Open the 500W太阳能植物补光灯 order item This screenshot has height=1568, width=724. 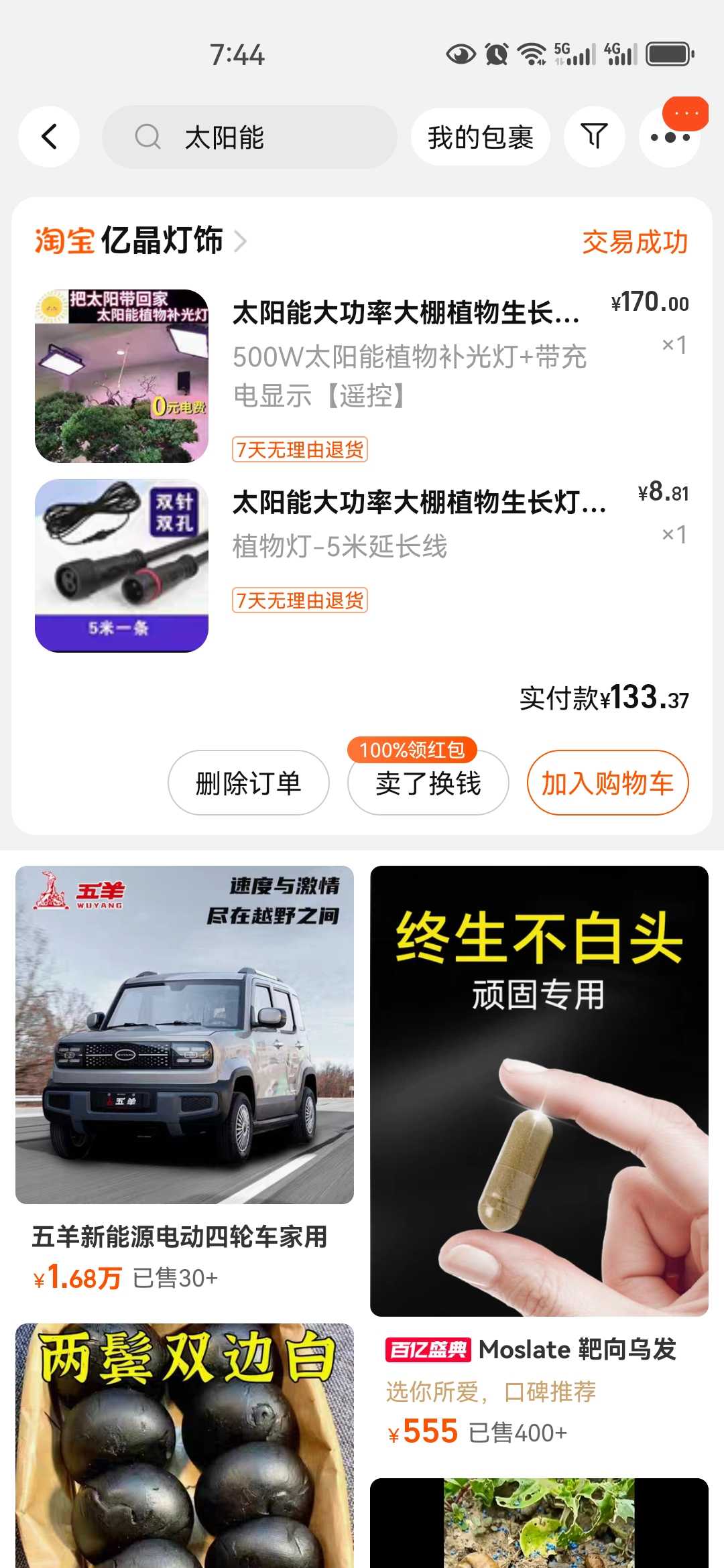coord(362,376)
